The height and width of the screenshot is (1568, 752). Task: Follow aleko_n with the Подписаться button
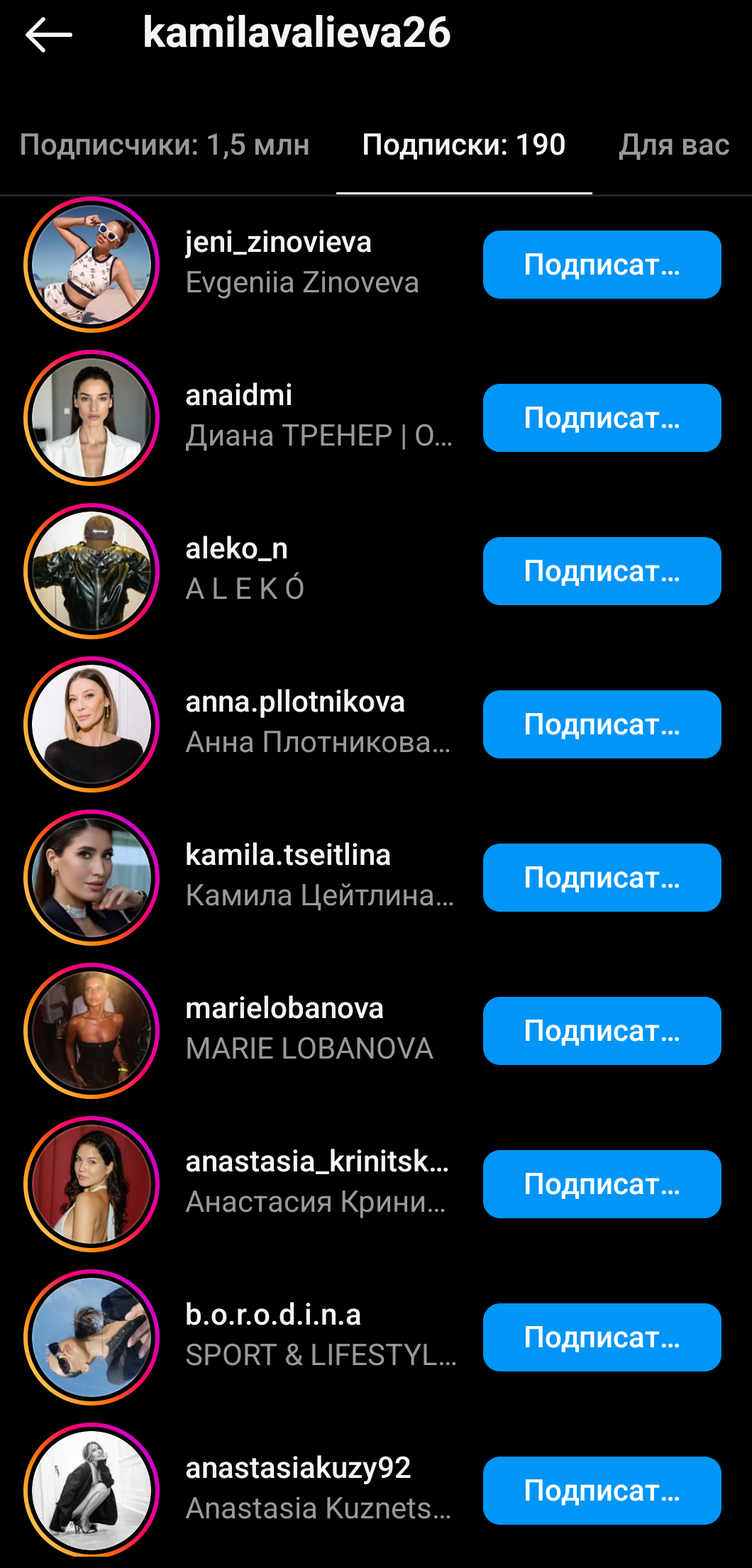602,571
